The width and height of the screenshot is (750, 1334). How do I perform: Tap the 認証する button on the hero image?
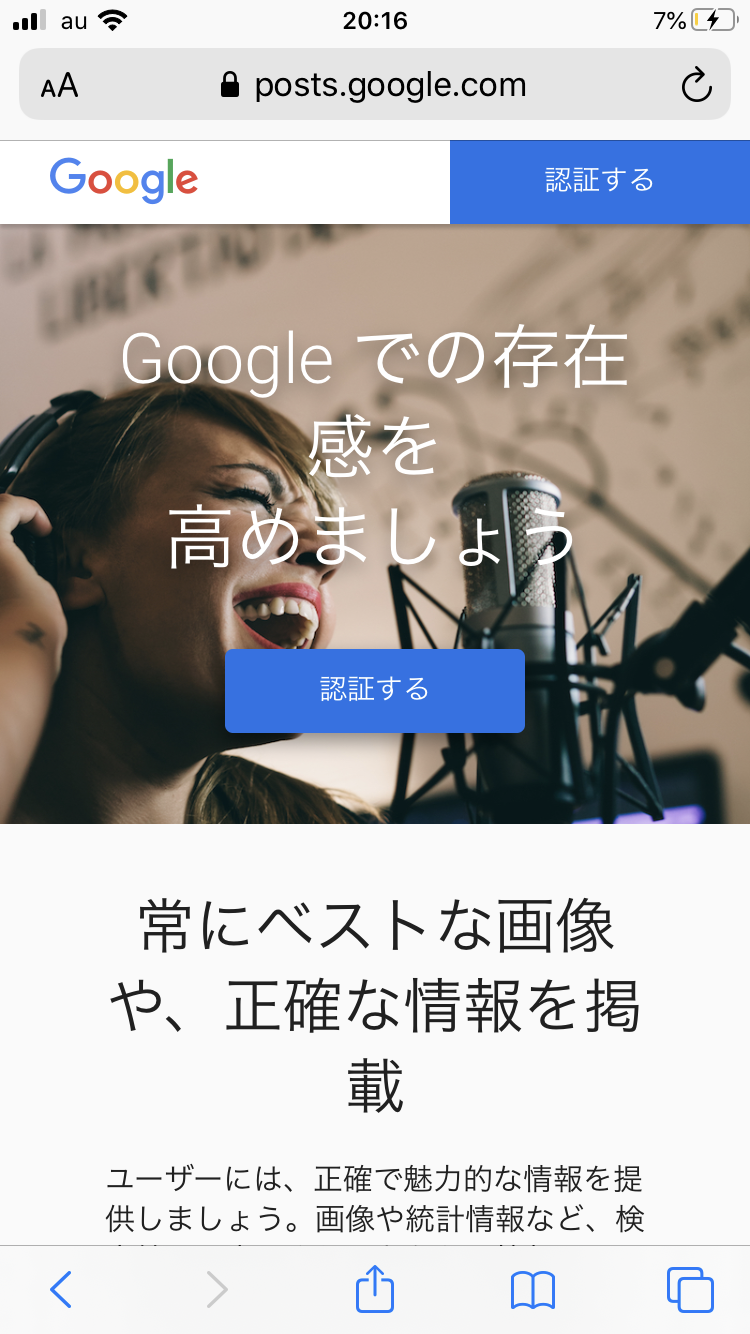[x=374, y=690]
